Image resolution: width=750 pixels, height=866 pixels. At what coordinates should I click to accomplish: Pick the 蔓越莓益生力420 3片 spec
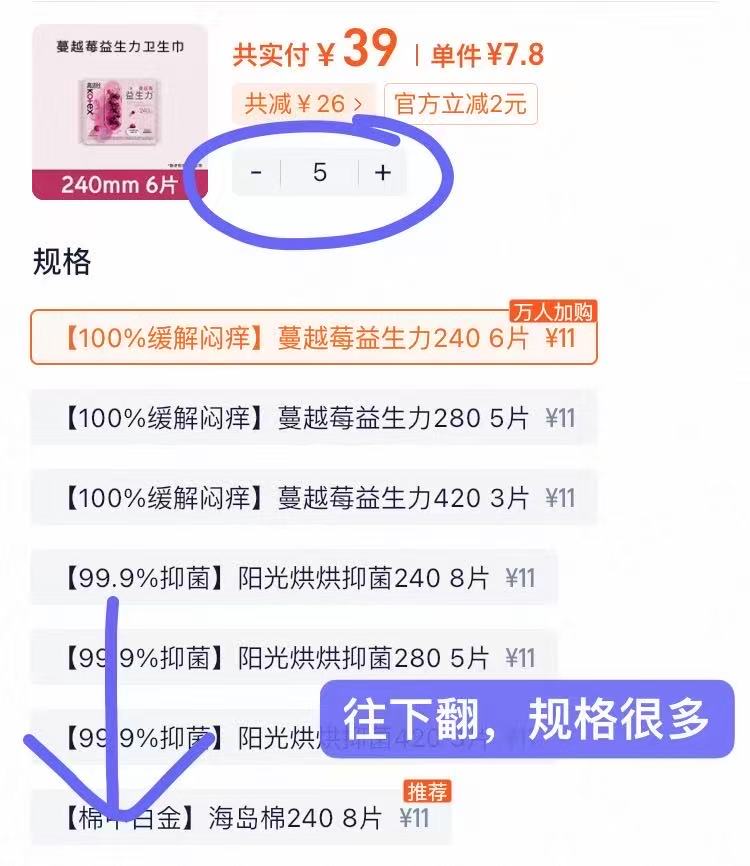coord(314,497)
